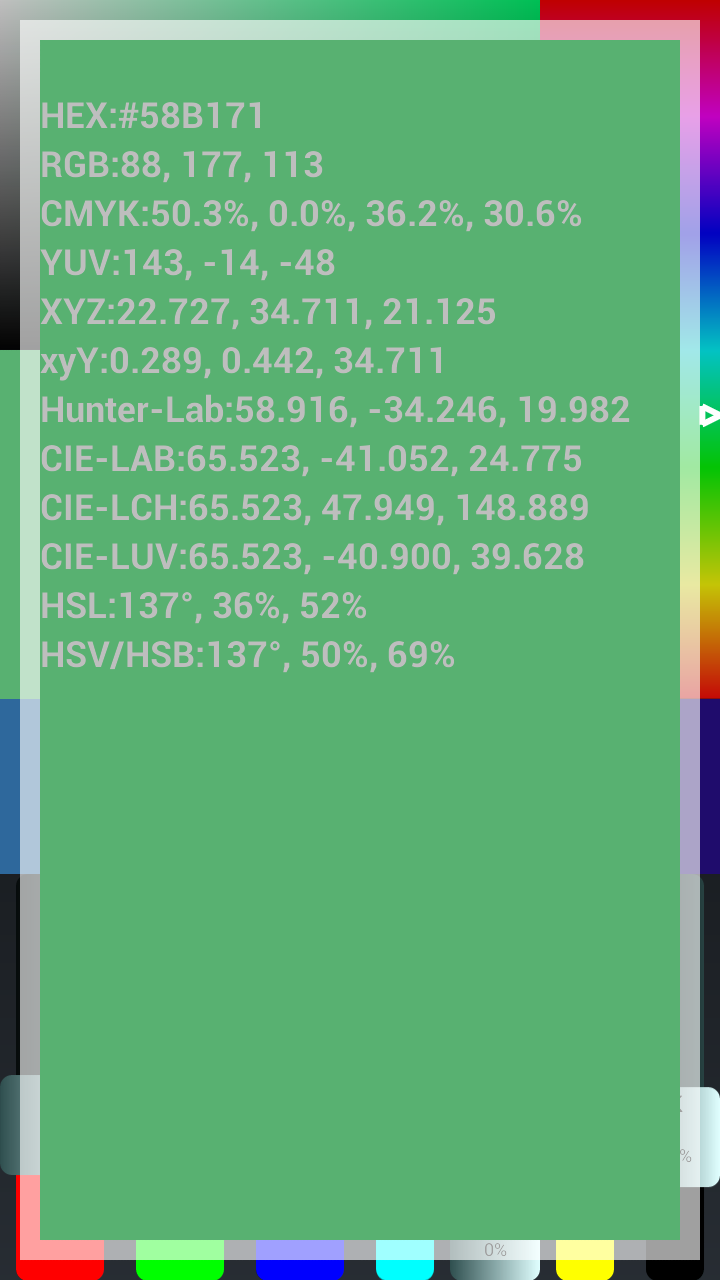Select the green swatch at the bottom
Screen dimensions: 720x1280
click(x=180, y=1268)
